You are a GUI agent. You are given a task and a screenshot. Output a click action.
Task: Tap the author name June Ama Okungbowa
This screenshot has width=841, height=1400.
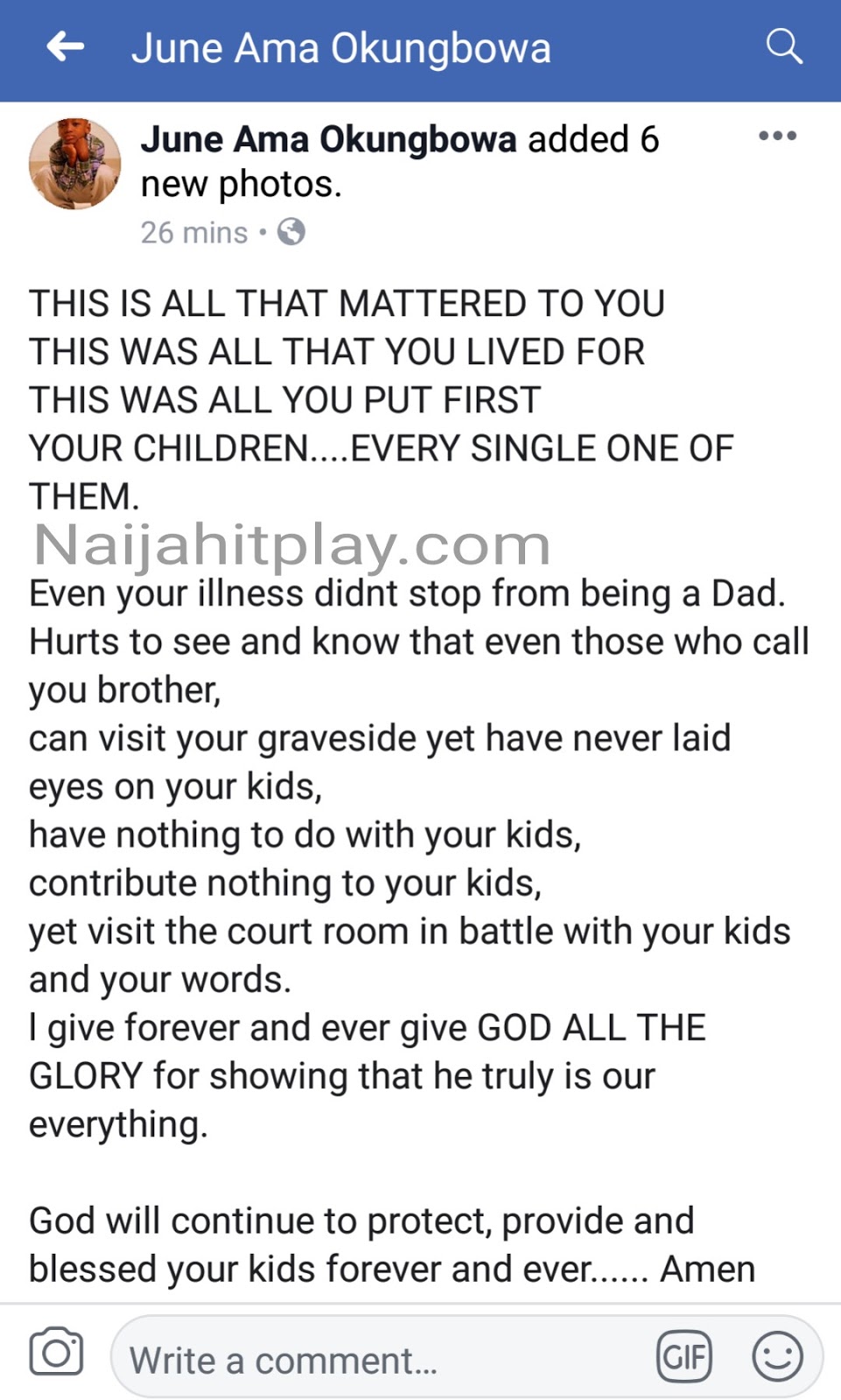point(328,140)
